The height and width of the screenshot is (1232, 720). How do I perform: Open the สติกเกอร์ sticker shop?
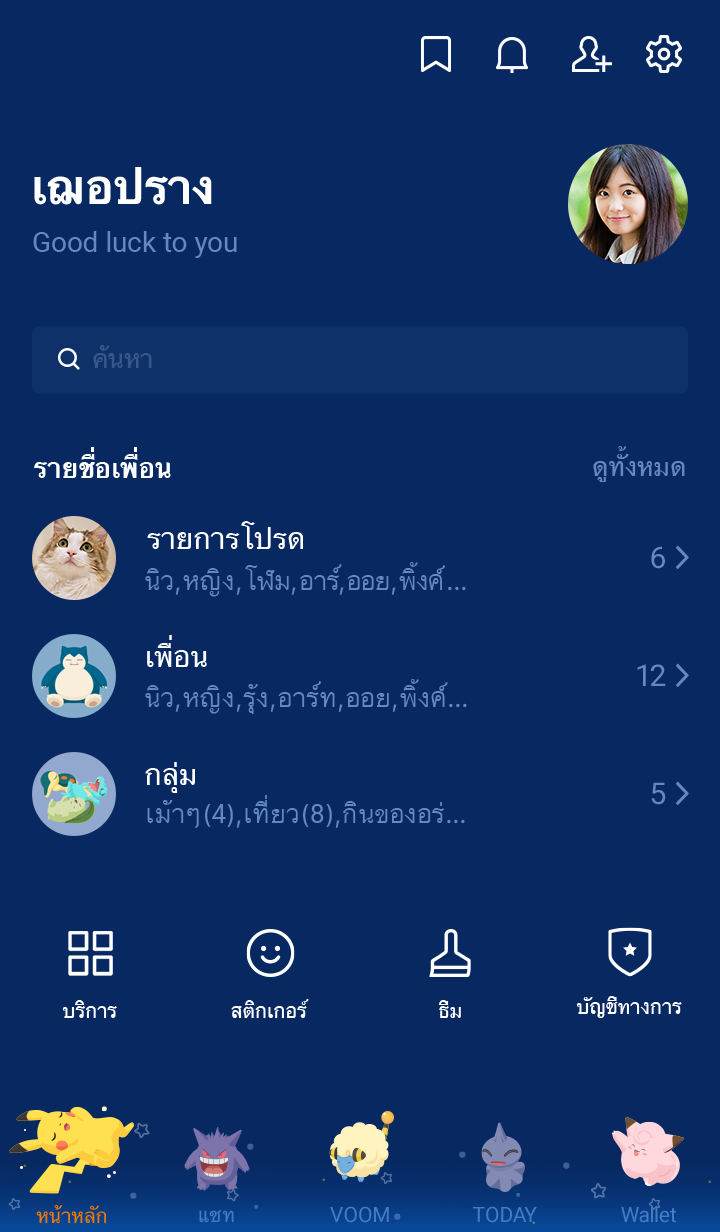(x=270, y=972)
